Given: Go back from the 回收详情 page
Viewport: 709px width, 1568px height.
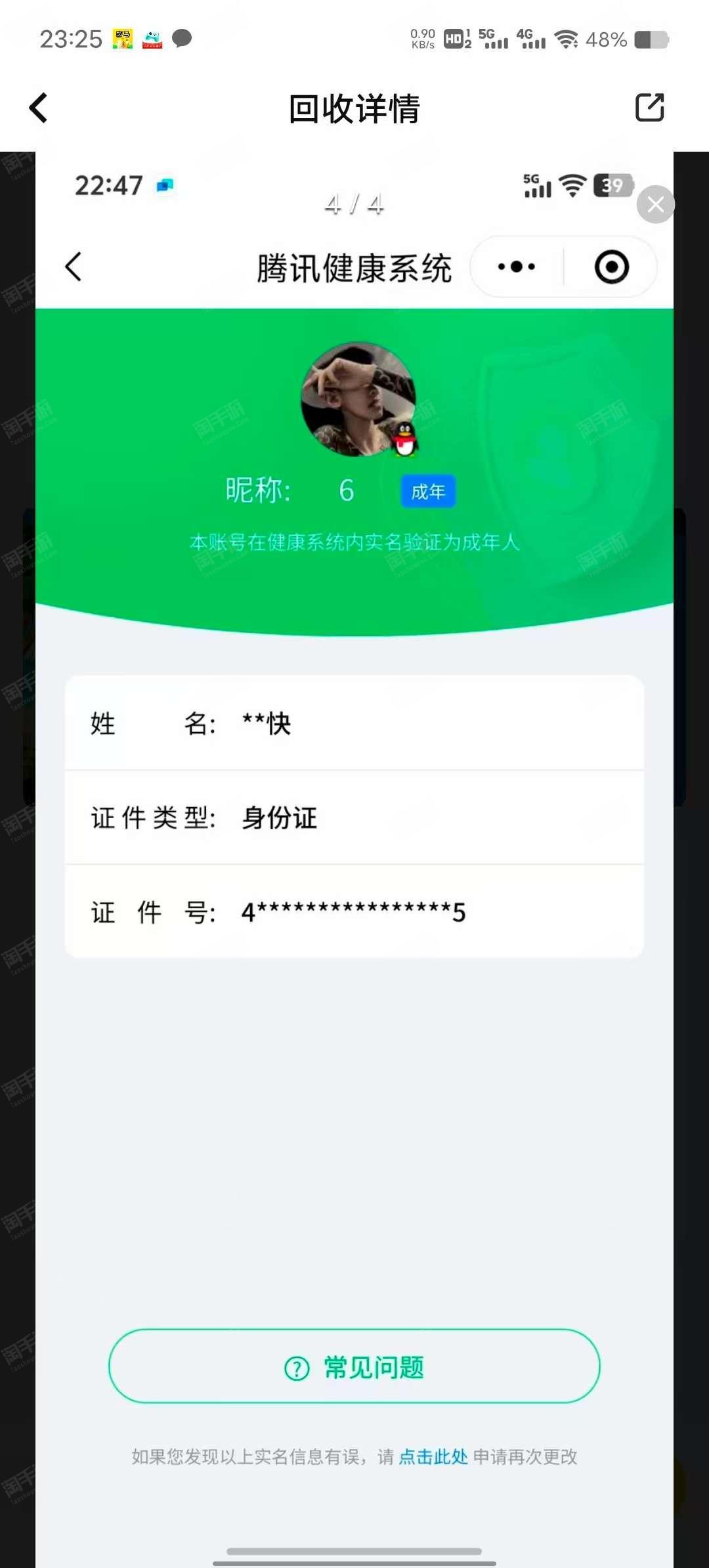Looking at the screenshot, I should coord(39,108).
